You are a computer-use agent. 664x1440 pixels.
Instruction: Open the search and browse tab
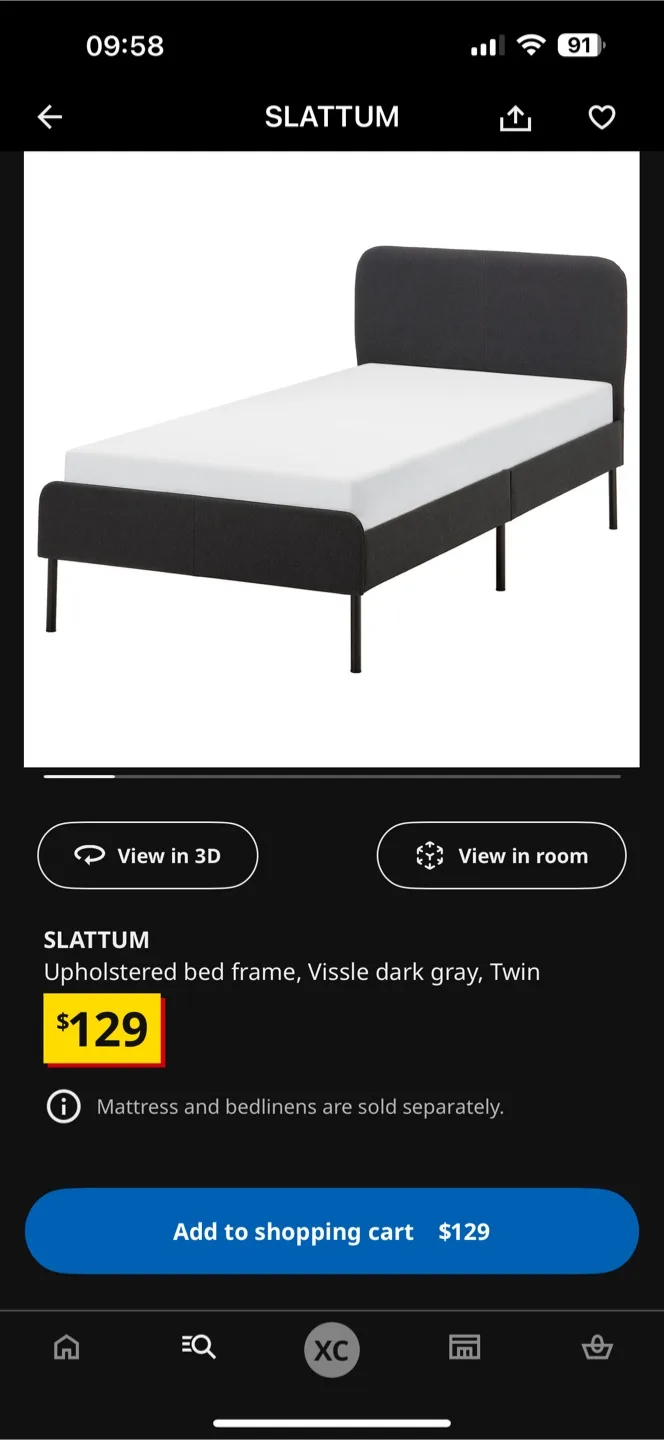click(198, 1348)
